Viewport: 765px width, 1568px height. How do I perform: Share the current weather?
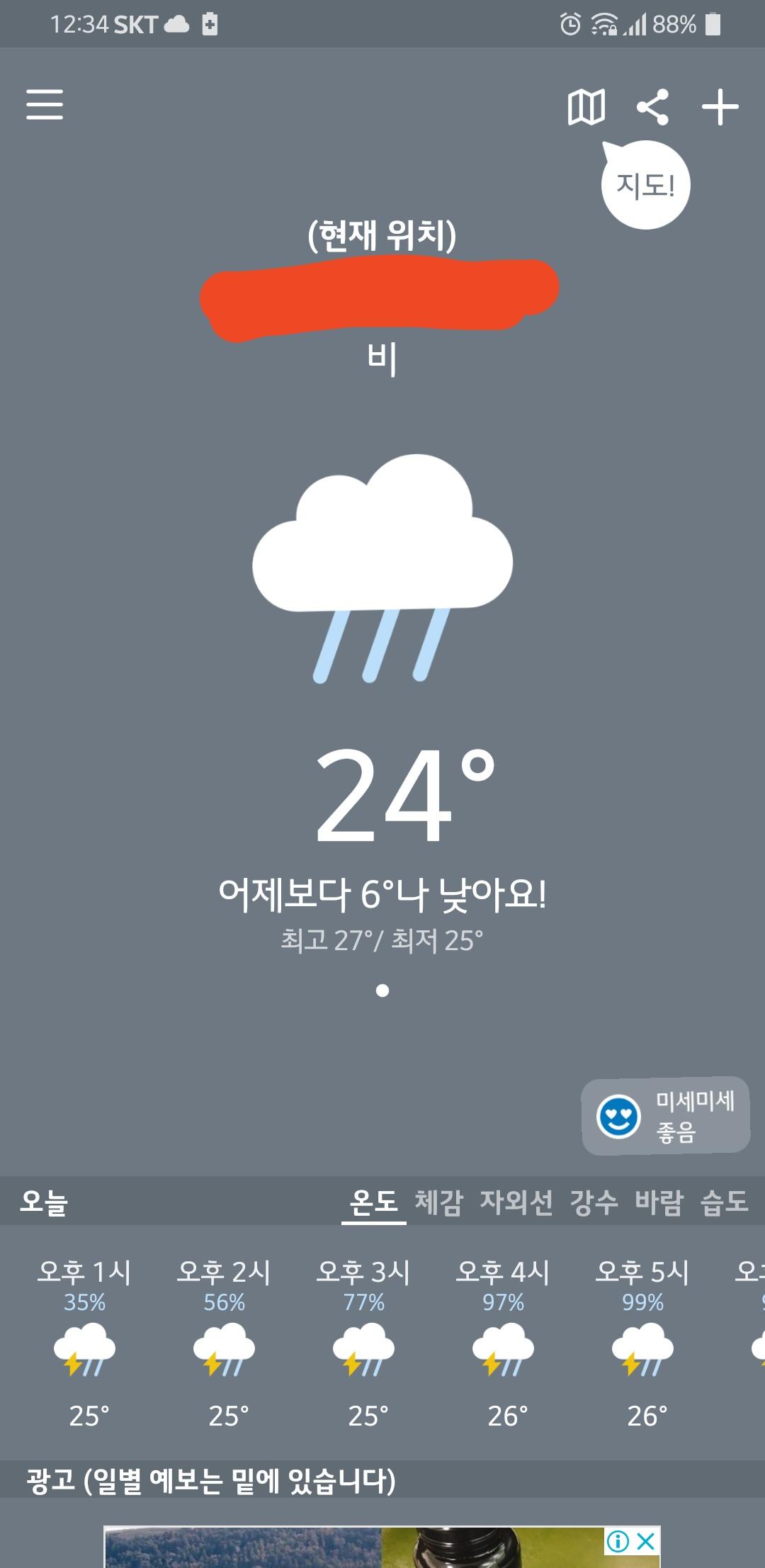(x=652, y=108)
